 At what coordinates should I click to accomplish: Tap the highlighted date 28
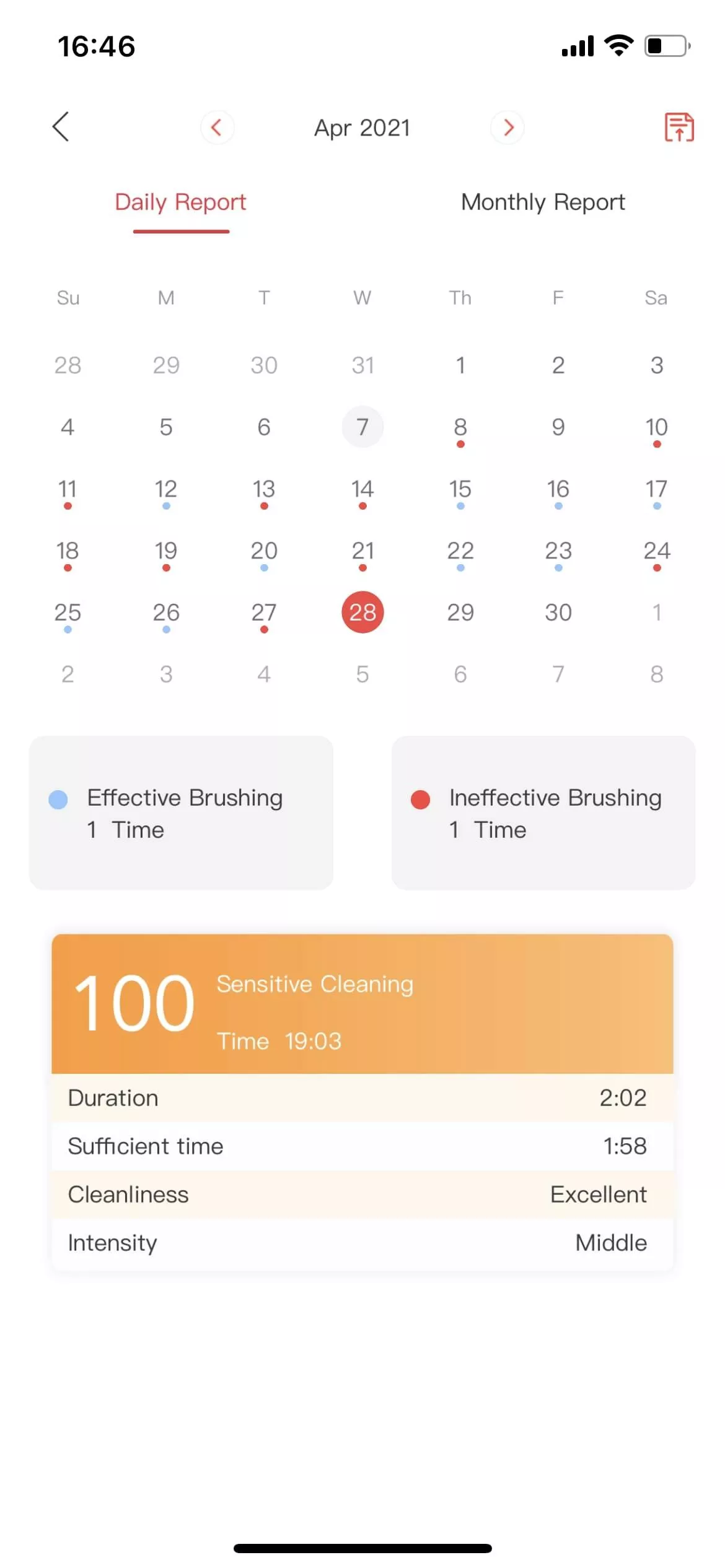(x=362, y=612)
